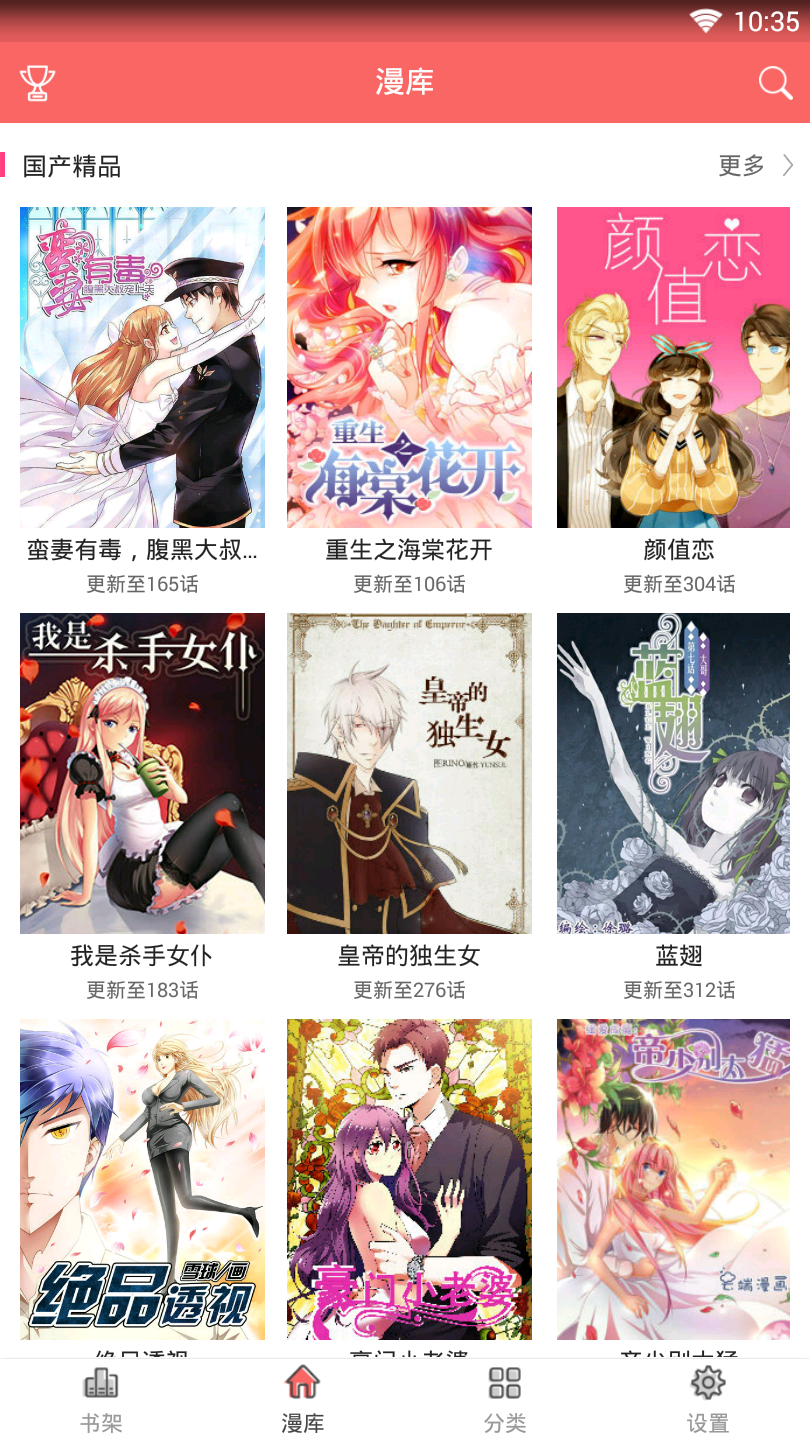810x1440 pixels.
Task: Switch to the 分类 tab
Action: point(505,1399)
